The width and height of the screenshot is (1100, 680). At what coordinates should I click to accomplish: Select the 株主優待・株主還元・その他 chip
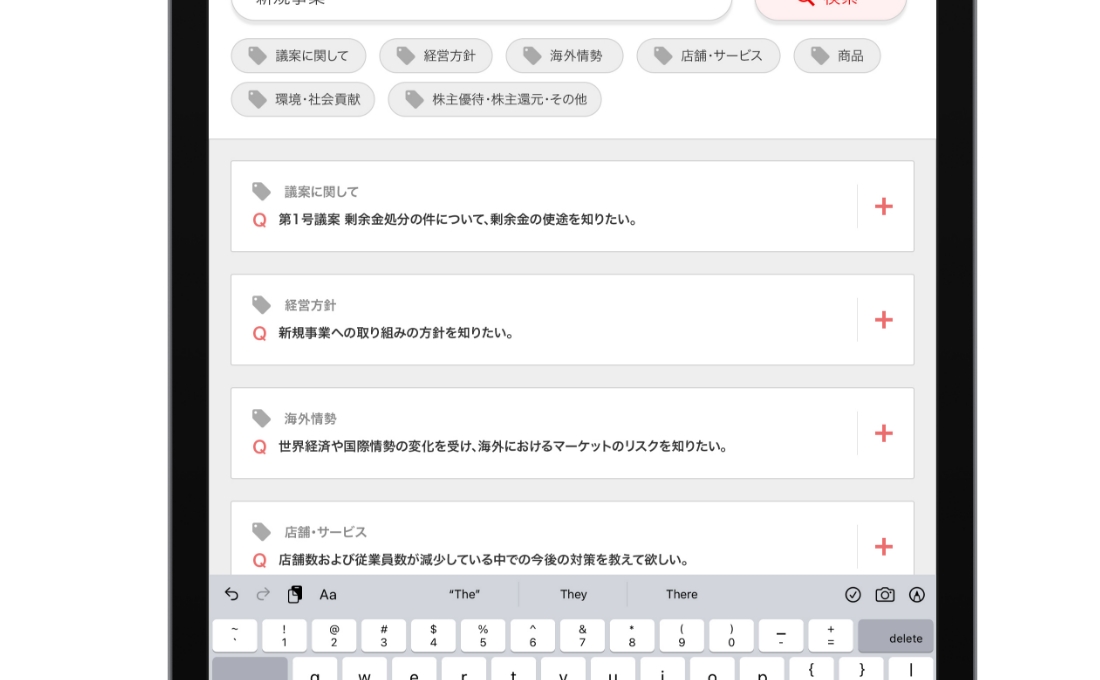point(494,99)
